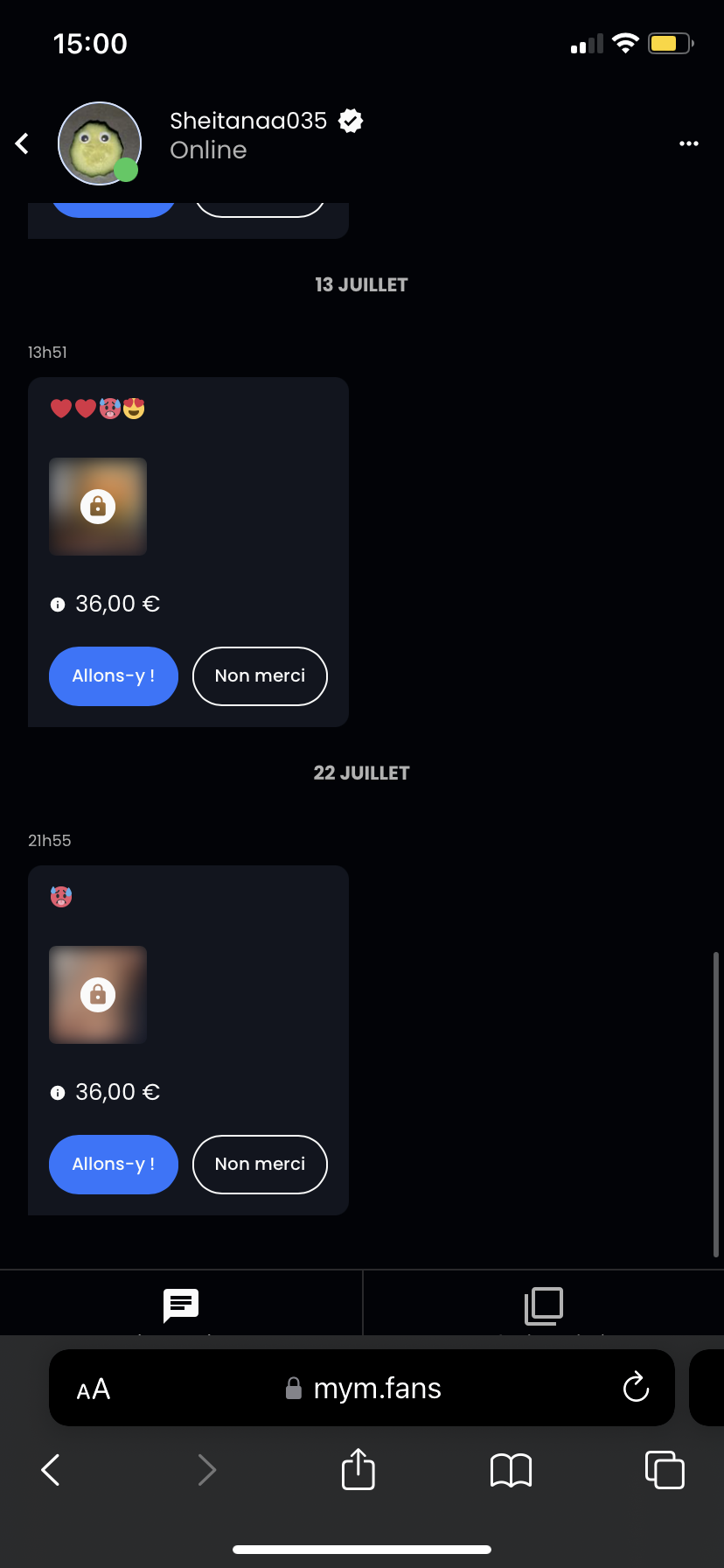Open the three-dot overflow menu
The image size is (724, 1568).
689,143
